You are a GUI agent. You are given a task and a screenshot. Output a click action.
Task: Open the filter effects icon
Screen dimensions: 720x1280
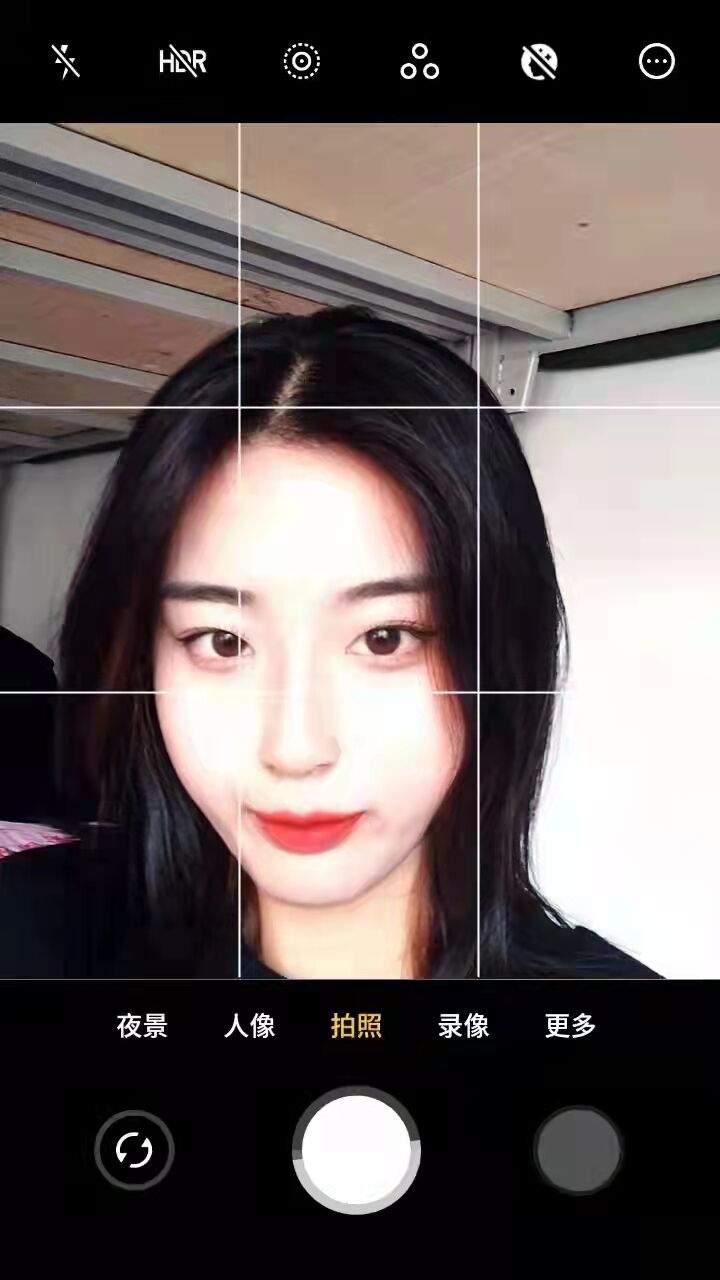(x=420, y=62)
